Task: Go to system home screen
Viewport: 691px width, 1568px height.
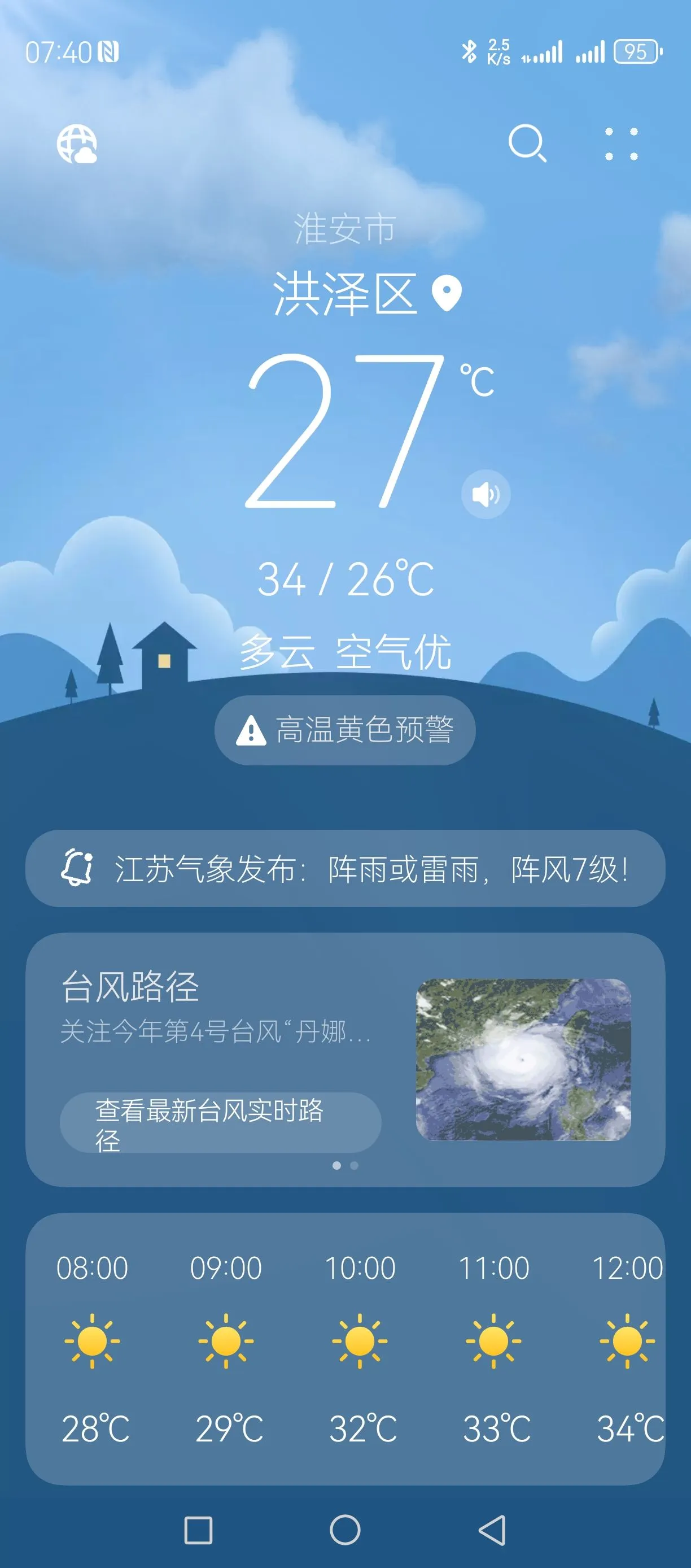Action: [x=345, y=1530]
